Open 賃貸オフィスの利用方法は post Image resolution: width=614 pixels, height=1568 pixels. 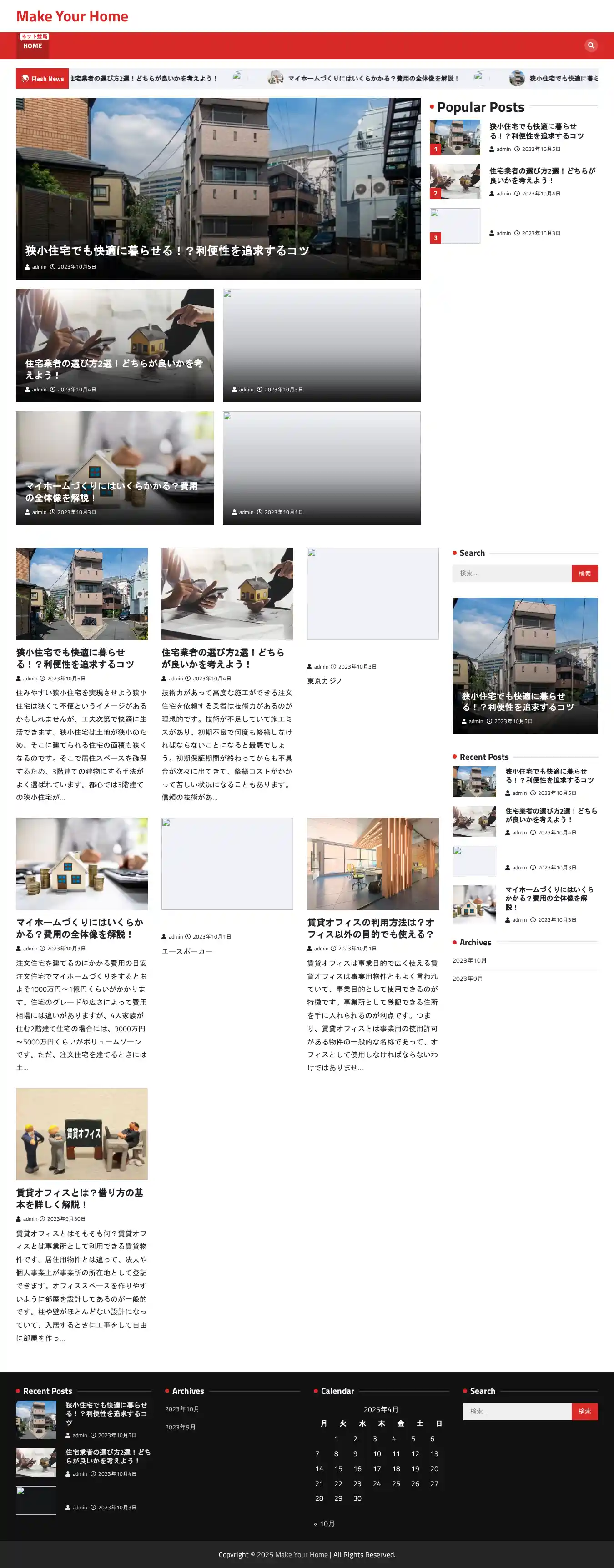click(370, 928)
